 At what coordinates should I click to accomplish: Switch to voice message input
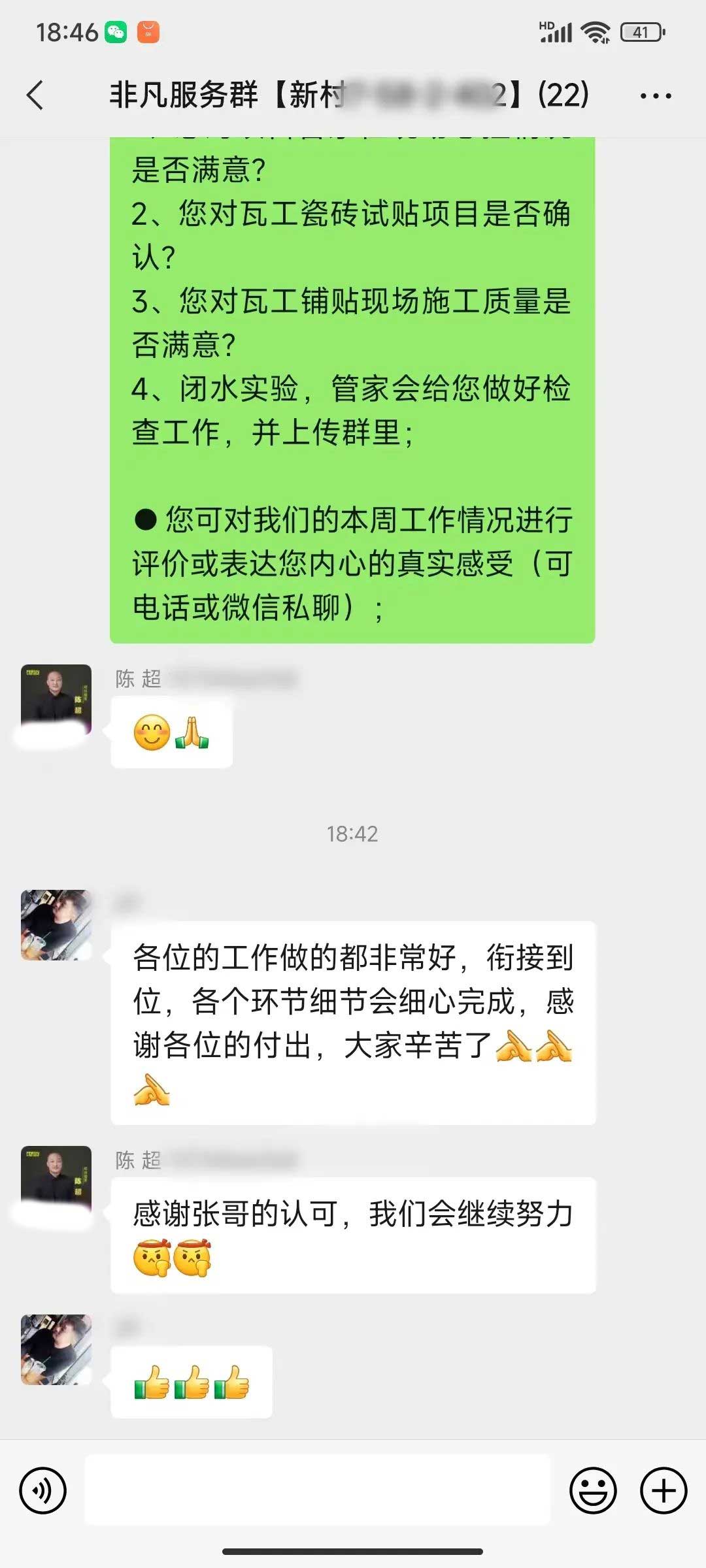[43, 1491]
